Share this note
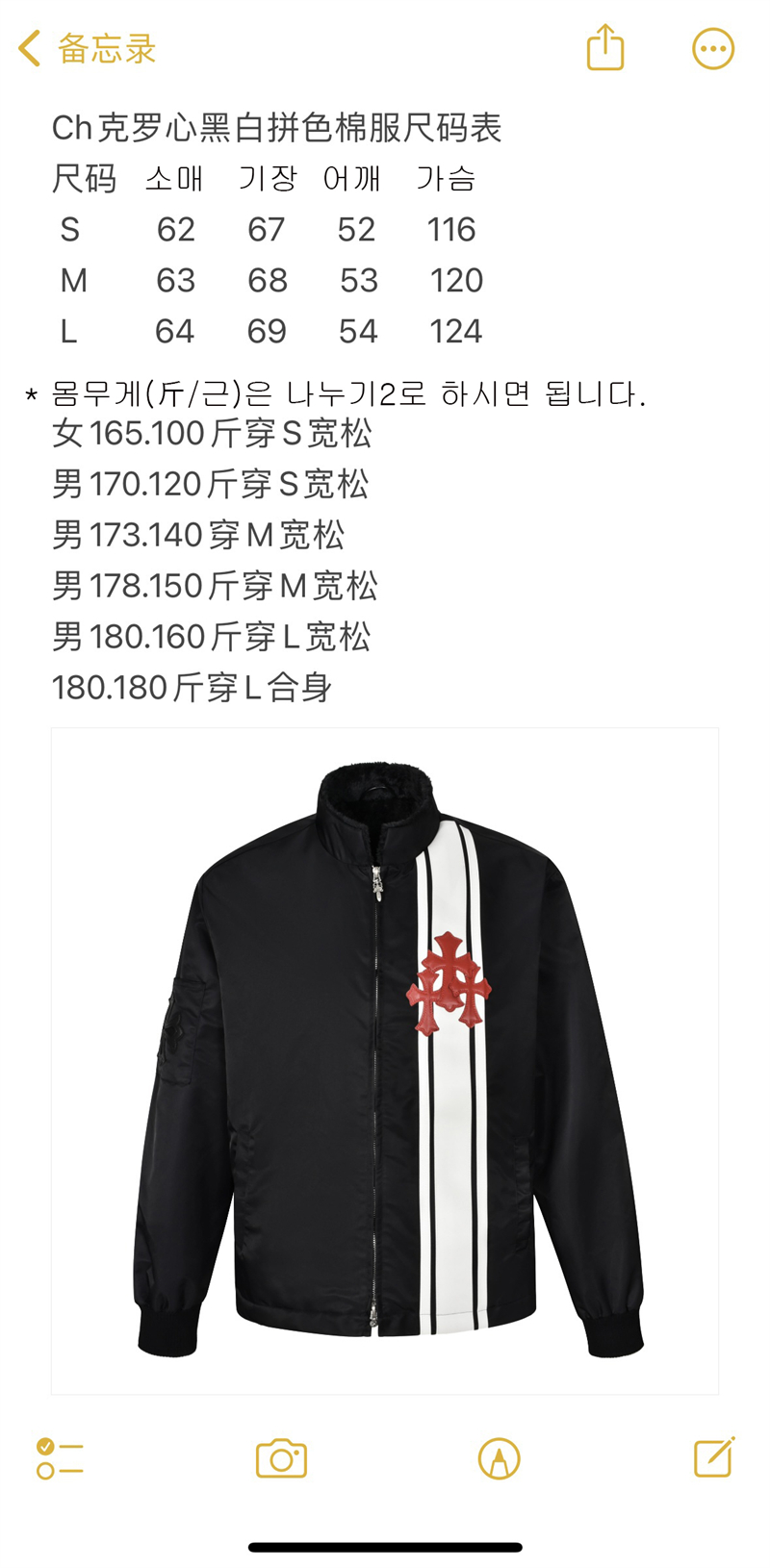 605,48
